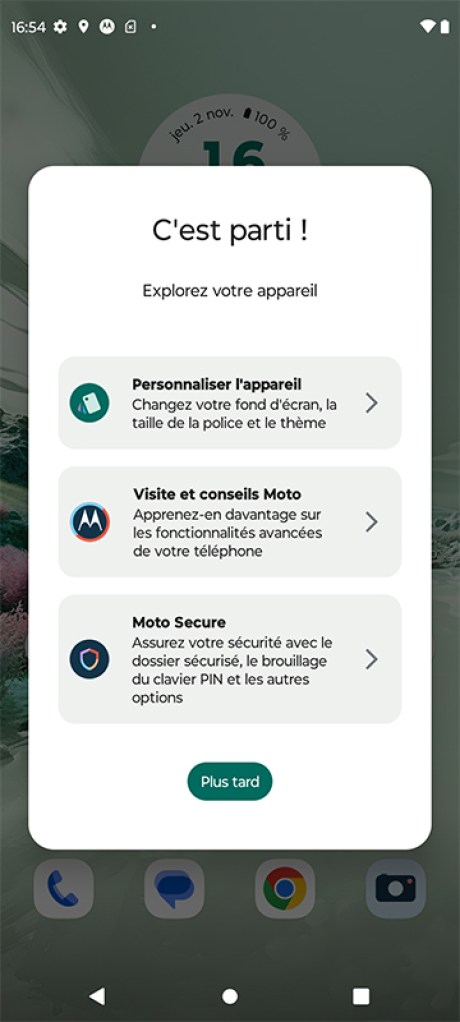Dismiss dialog with Plus tard

coord(230,781)
